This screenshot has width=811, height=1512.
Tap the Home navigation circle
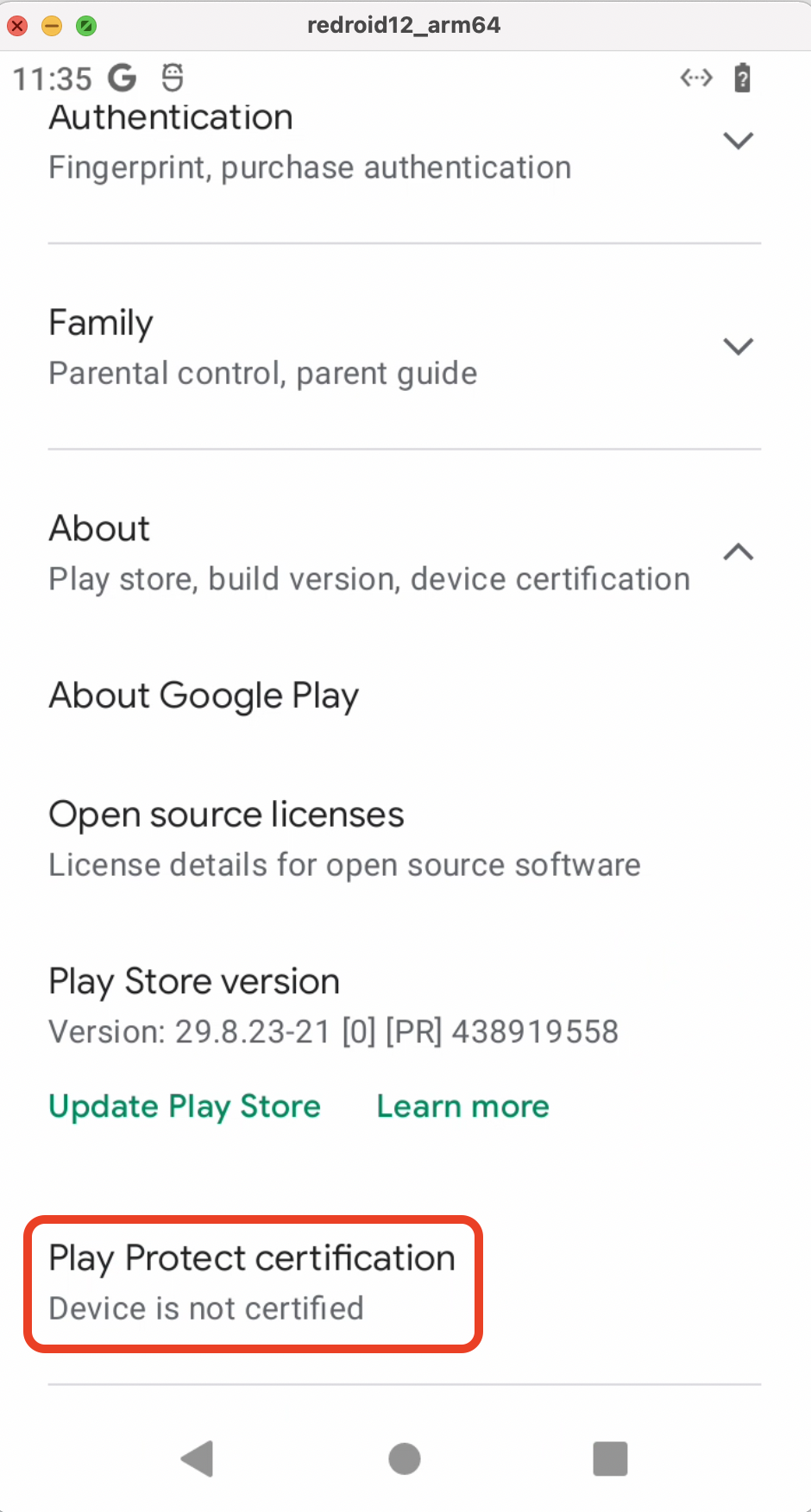(x=404, y=1458)
